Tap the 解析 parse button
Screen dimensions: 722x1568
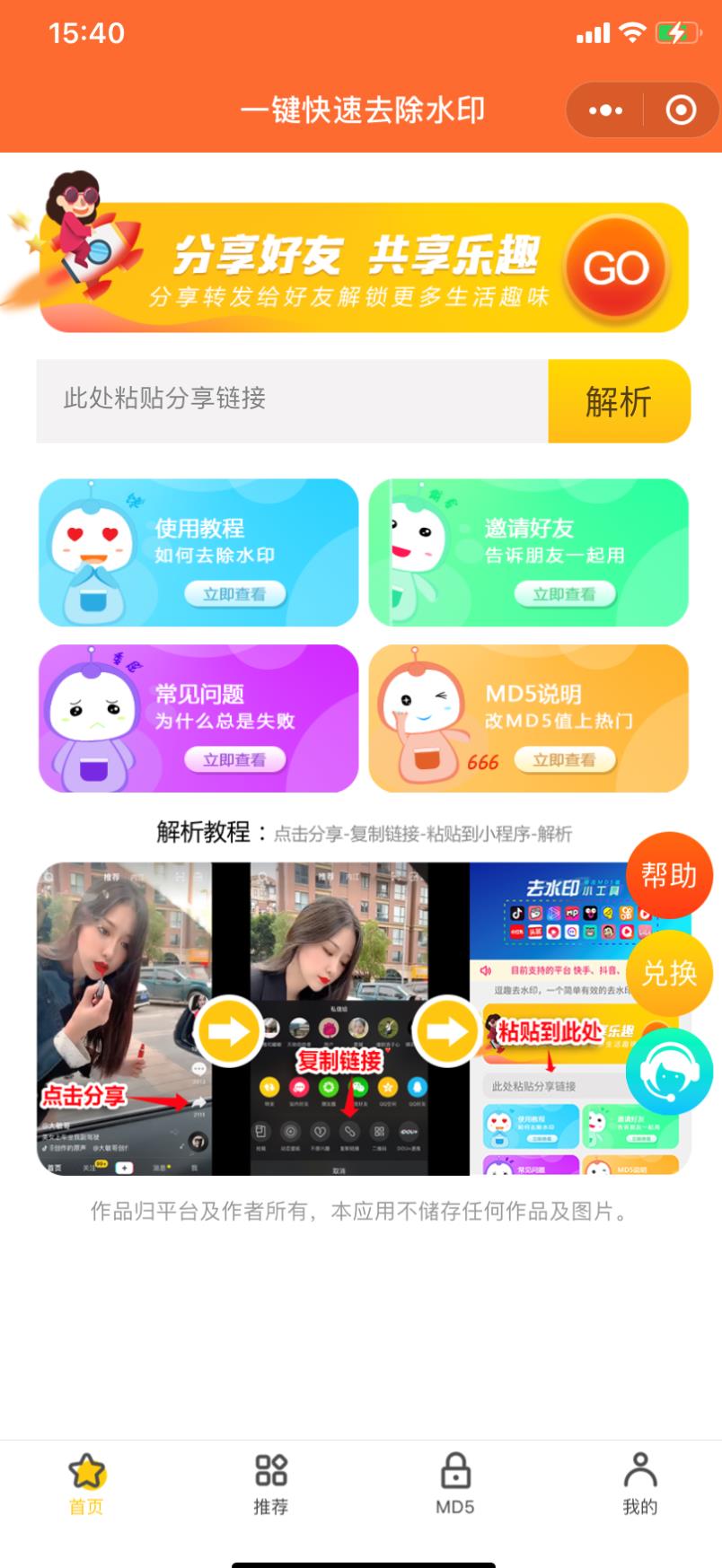(619, 401)
